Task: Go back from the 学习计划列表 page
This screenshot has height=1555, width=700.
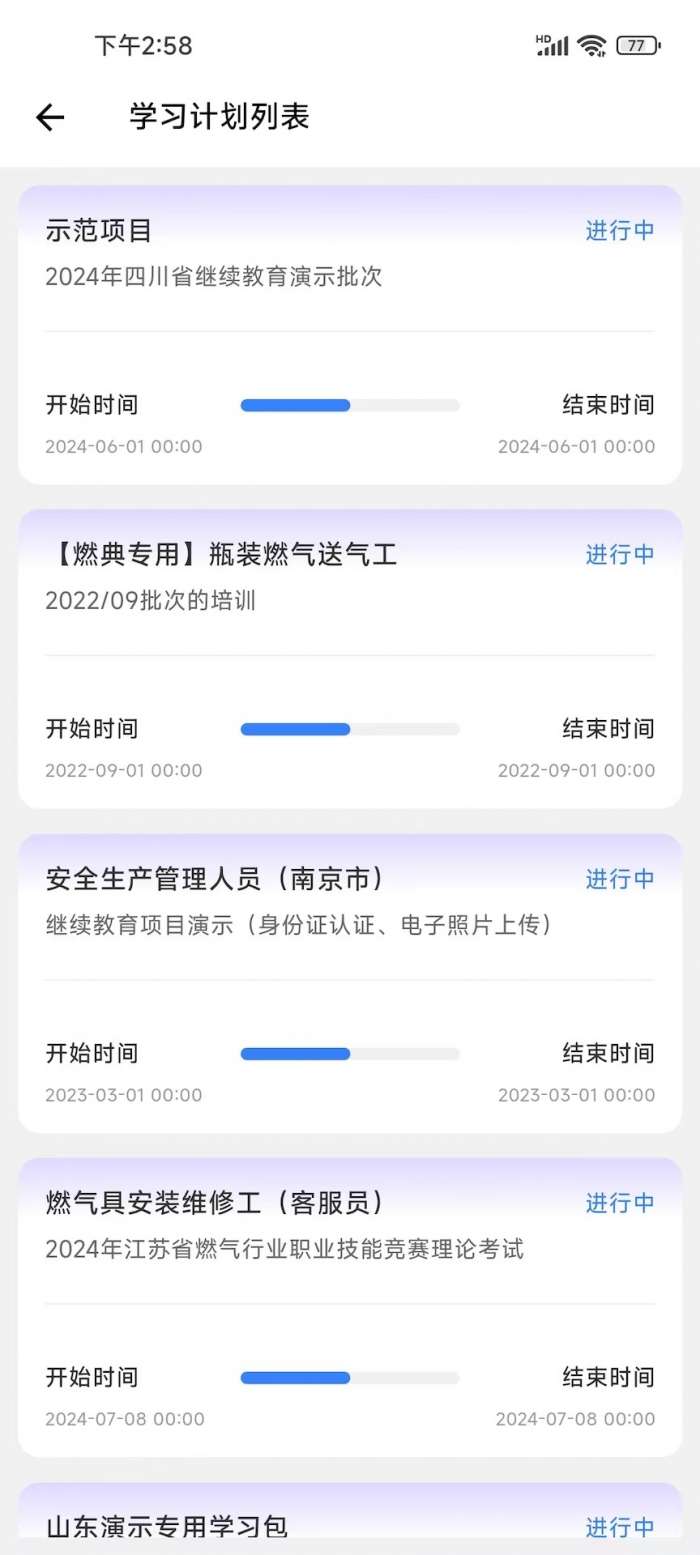Action: [x=50, y=118]
